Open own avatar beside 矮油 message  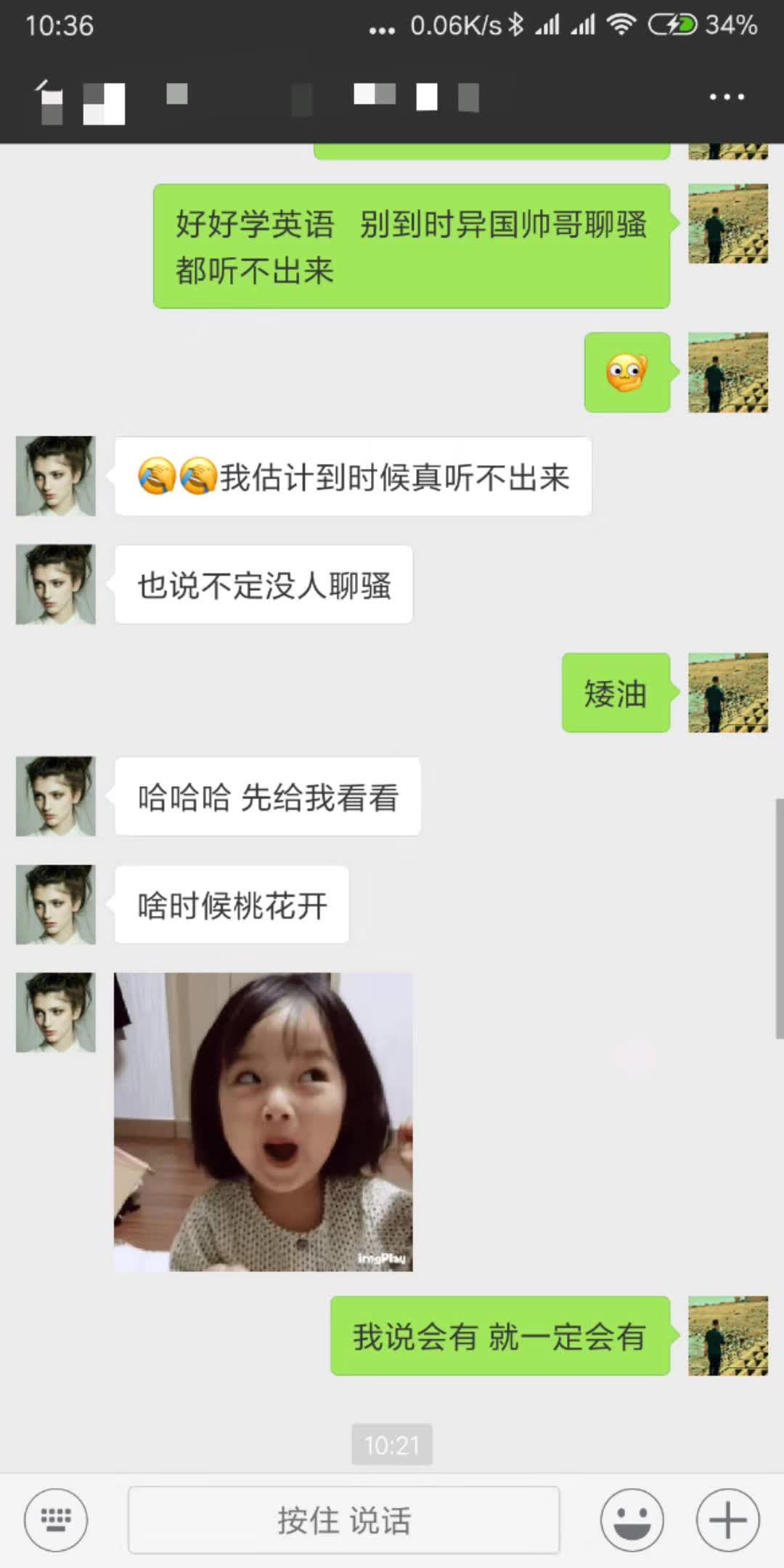point(727,693)
